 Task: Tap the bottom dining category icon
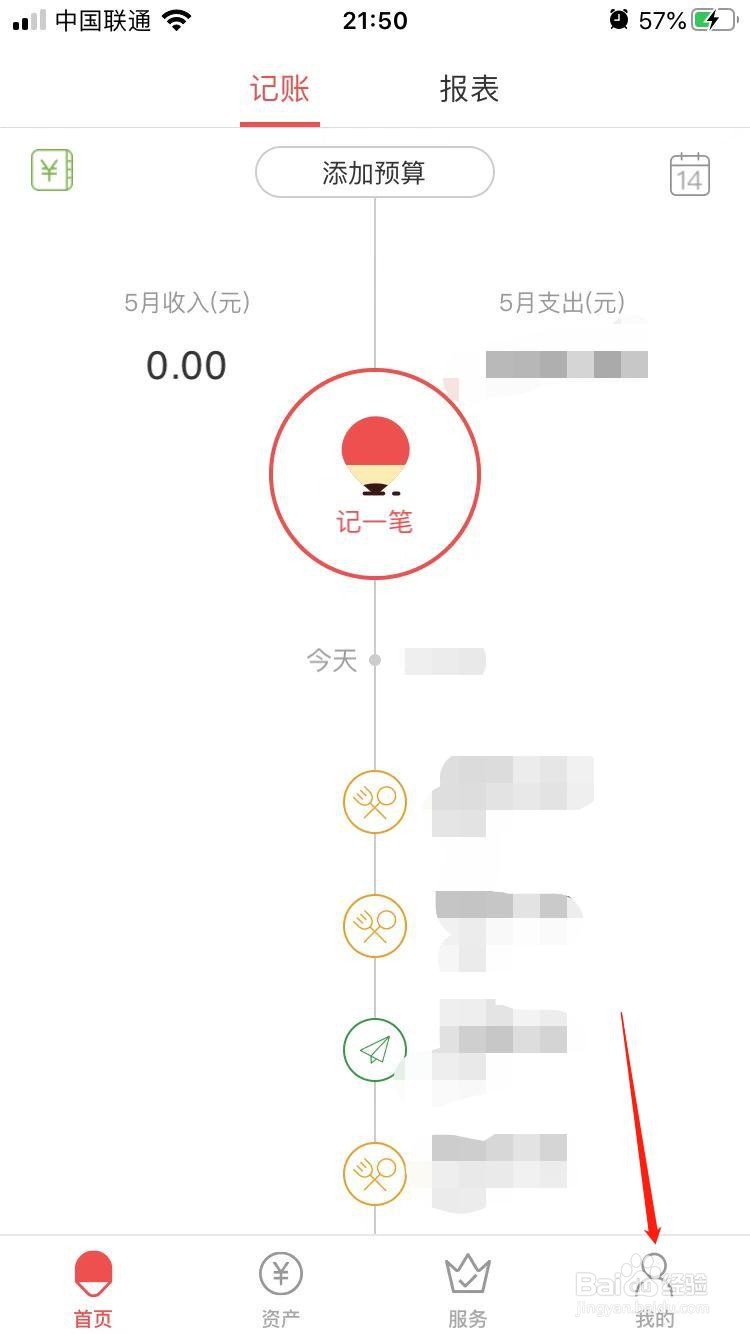pyautogui.click(x=375, y=1174)
